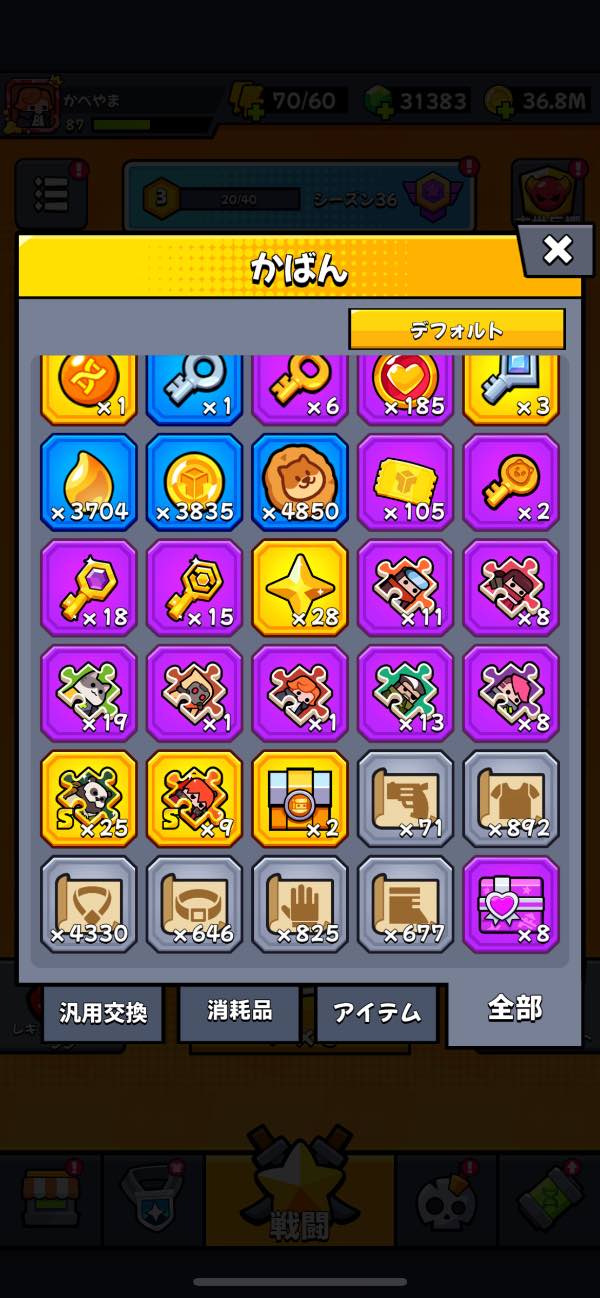Select the pink heart gift box ×8
The width and height of the screenshot is (600, 1298).
pos(511,904)
